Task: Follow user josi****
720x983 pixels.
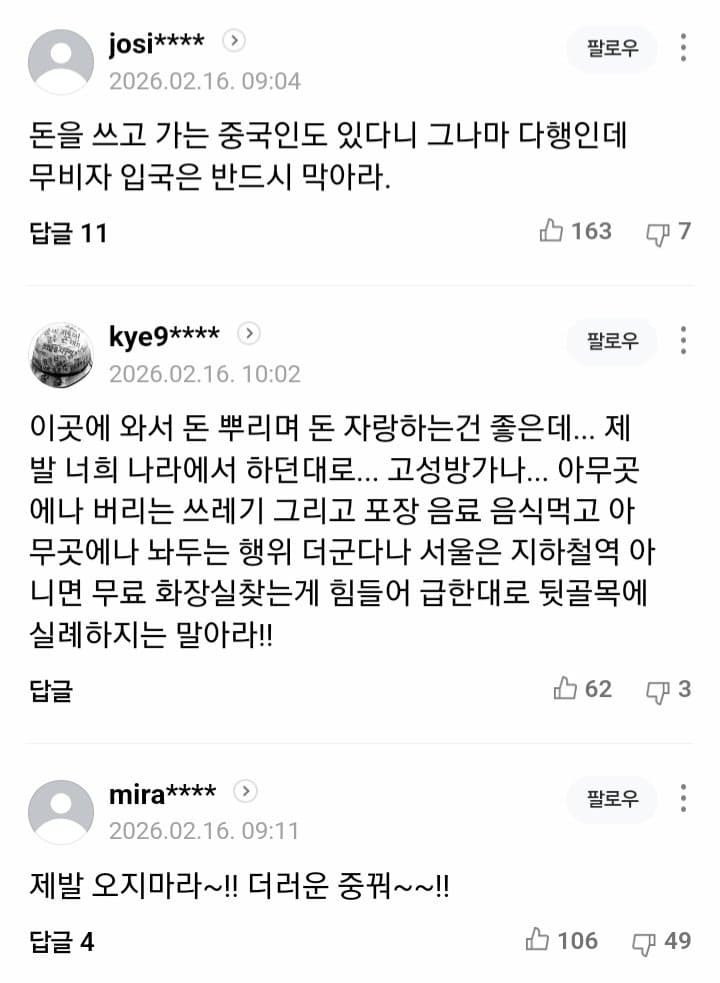Action: pyautogui.click(x=611, y=49)
